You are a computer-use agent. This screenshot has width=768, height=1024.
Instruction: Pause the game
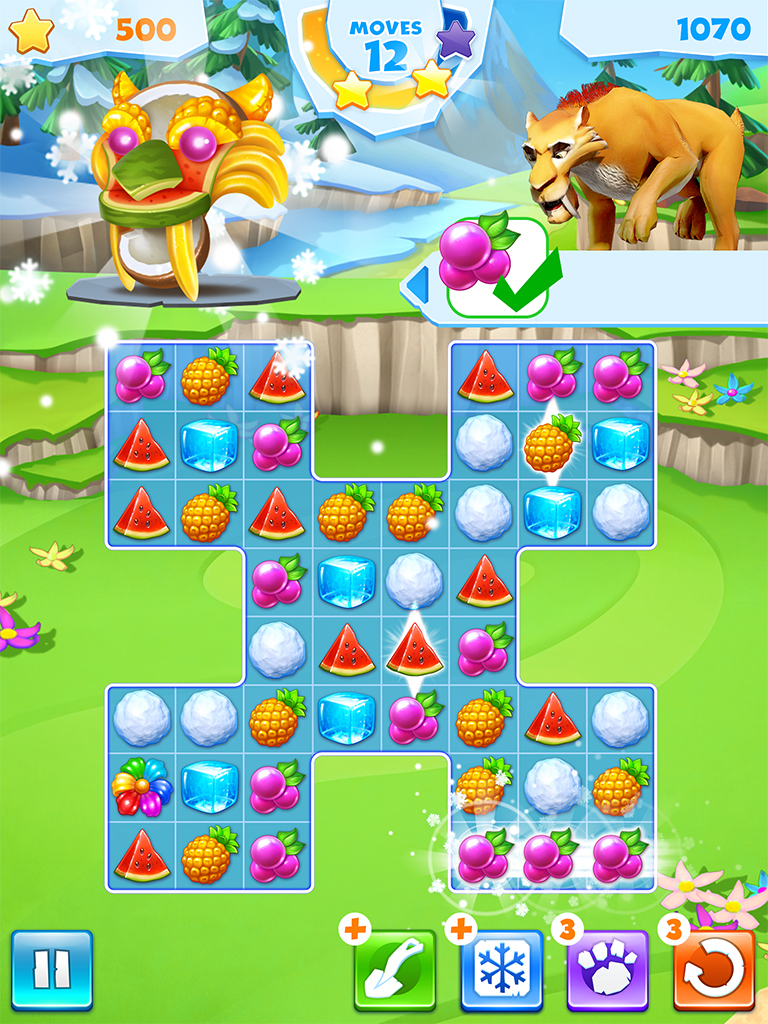(x=52, y=970)
